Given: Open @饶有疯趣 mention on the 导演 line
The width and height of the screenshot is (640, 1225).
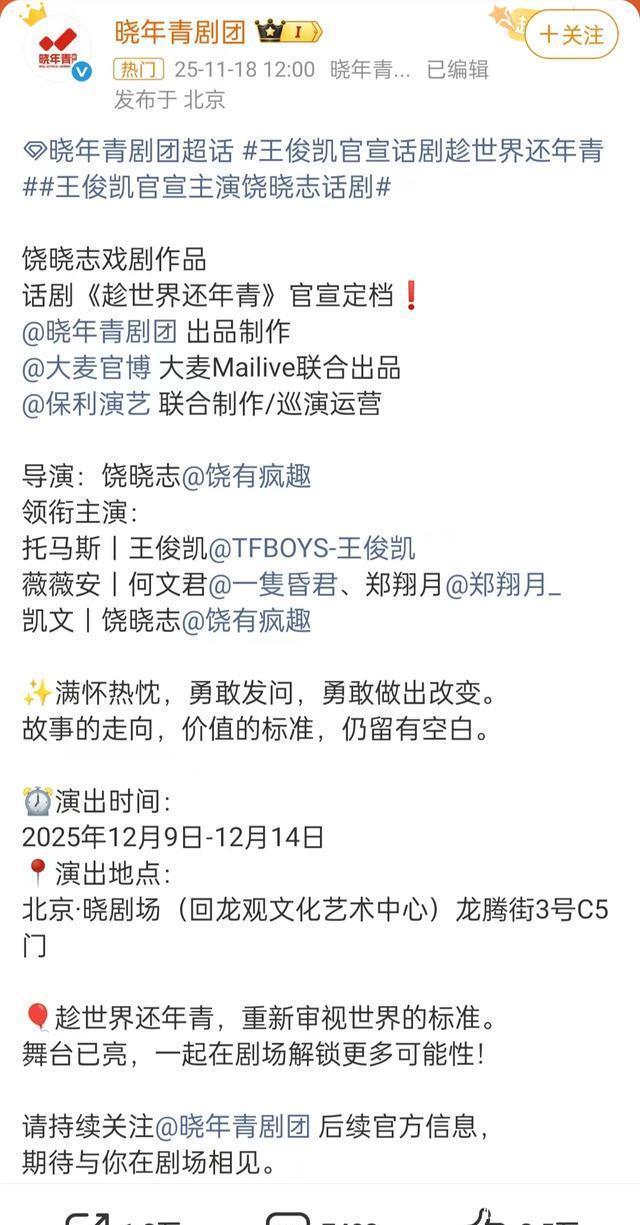Looking at the screenshot, I should click(x=246, y=475).
